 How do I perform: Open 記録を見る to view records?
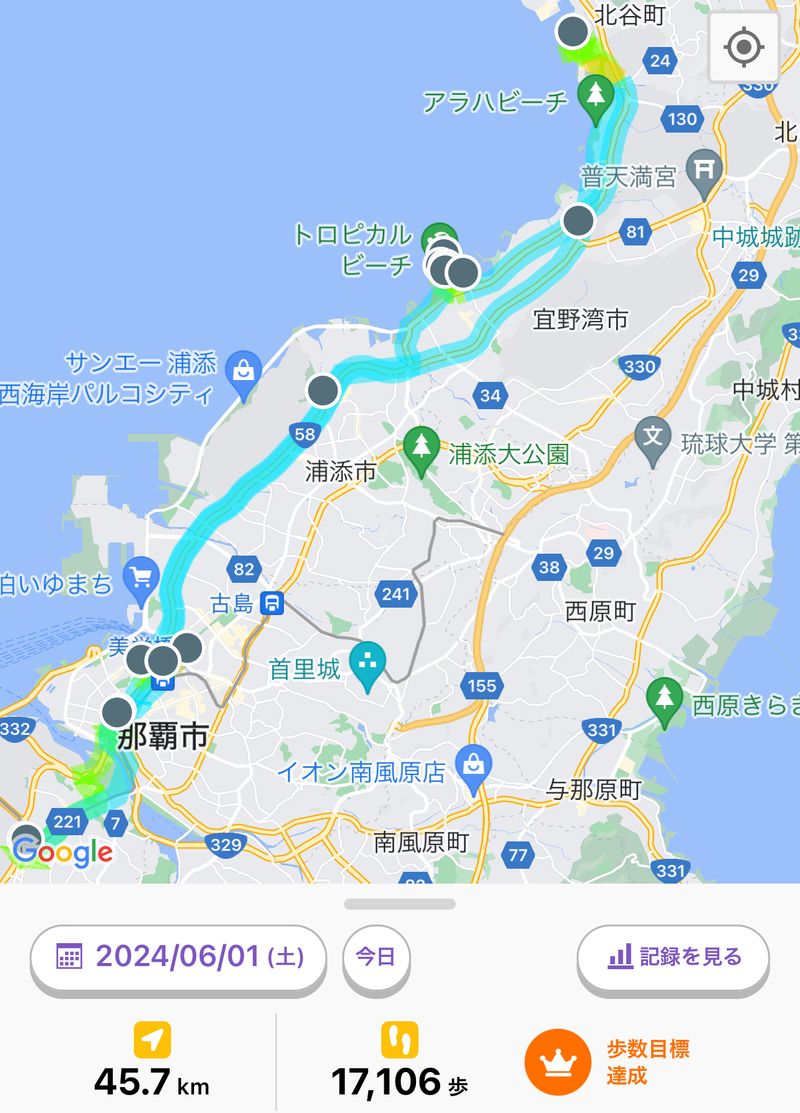[673, 957]
